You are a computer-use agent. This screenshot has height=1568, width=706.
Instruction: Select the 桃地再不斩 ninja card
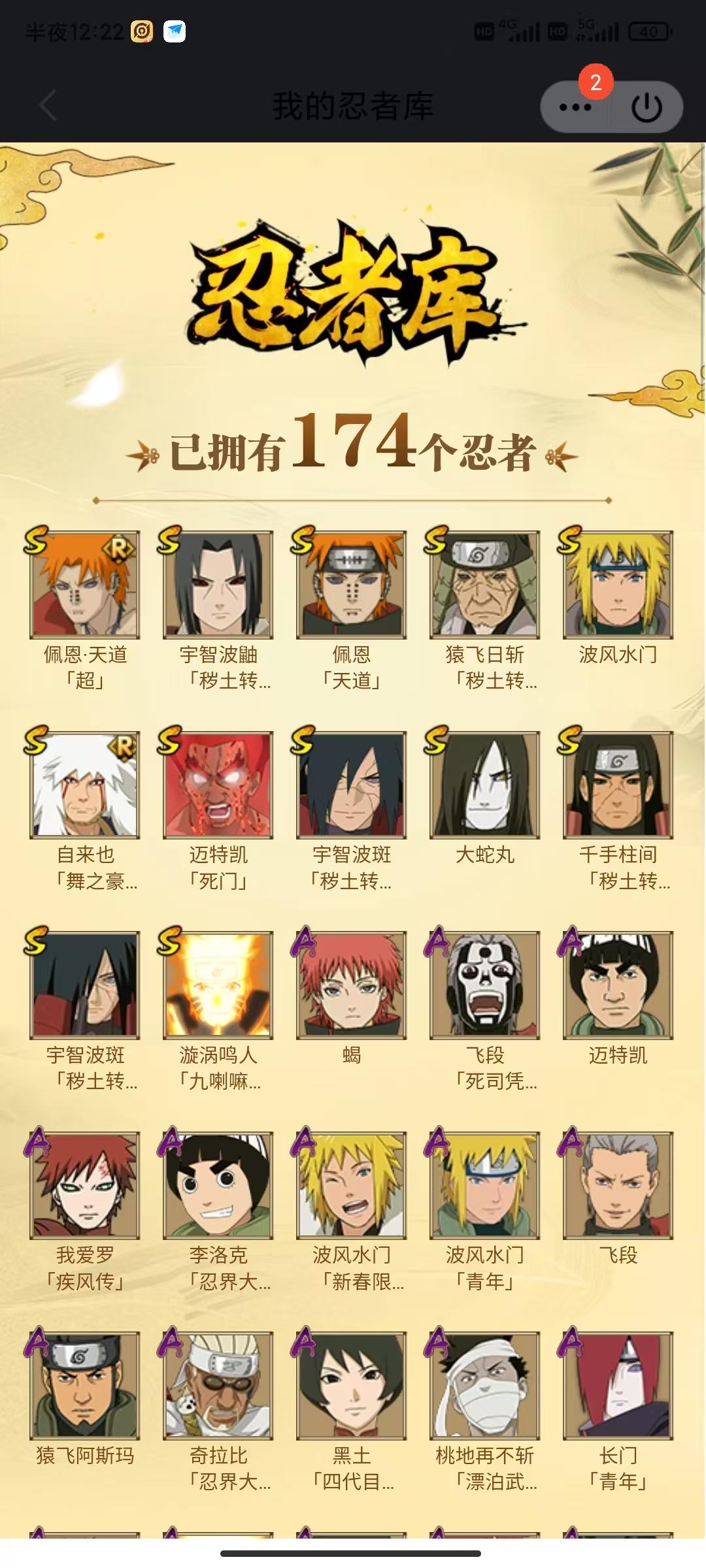[484, 1386]
